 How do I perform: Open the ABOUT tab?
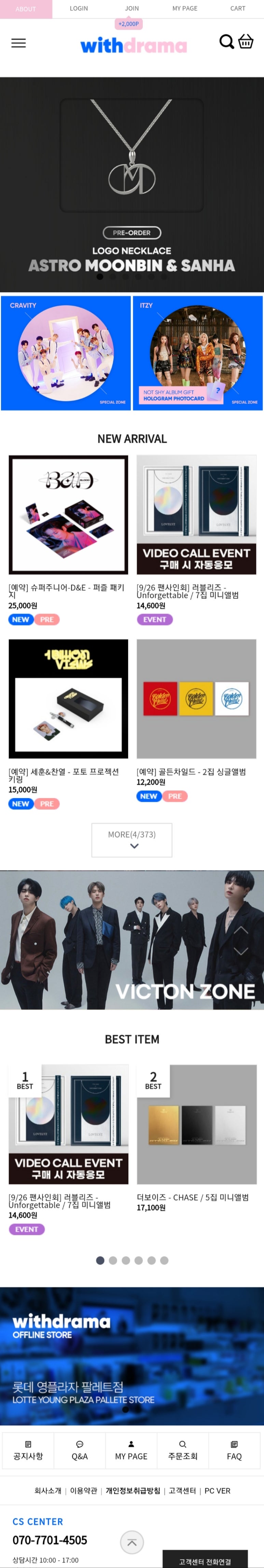pos(26,9)
